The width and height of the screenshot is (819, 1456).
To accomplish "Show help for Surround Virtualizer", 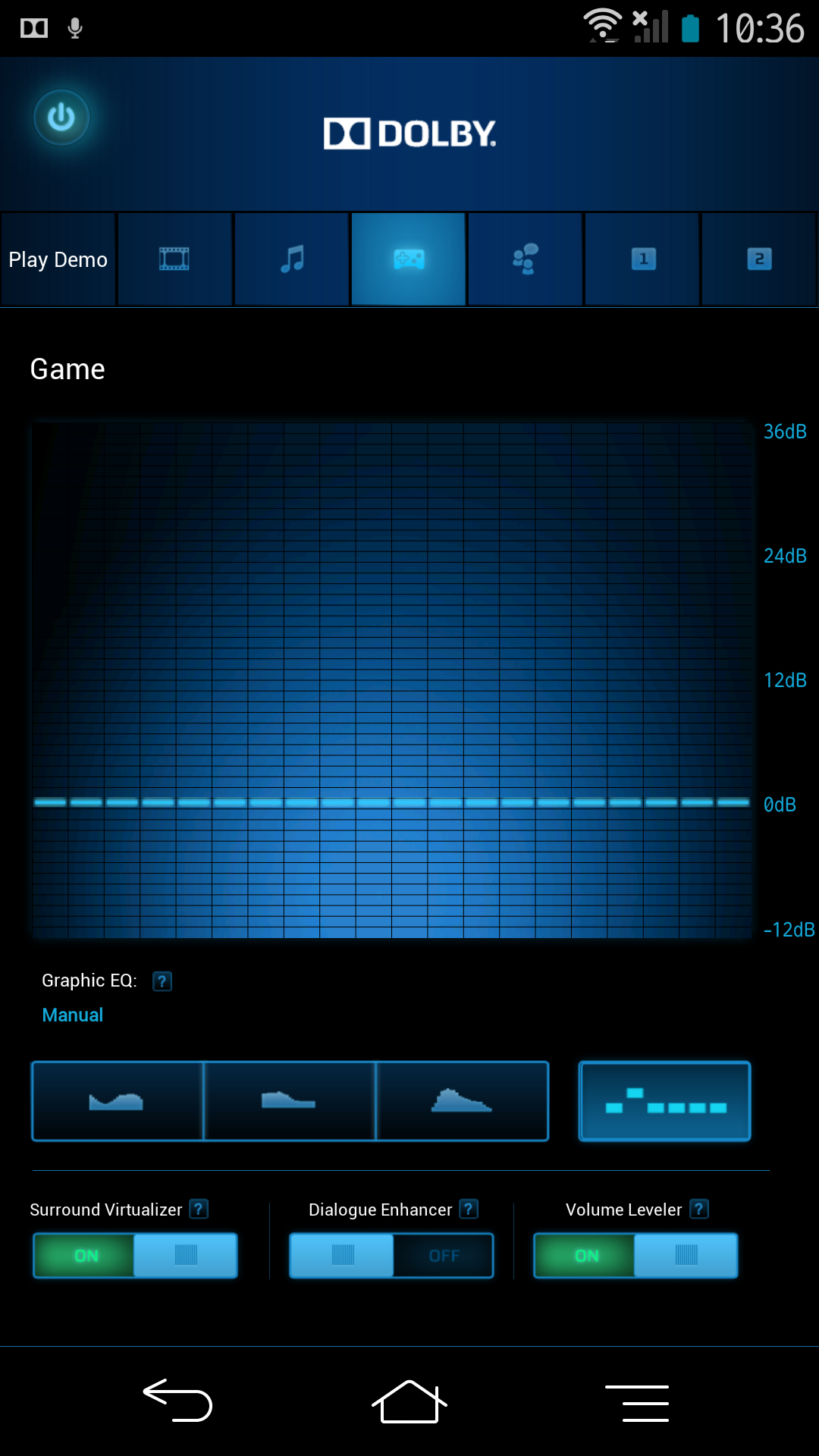I will click(199, 1209).
